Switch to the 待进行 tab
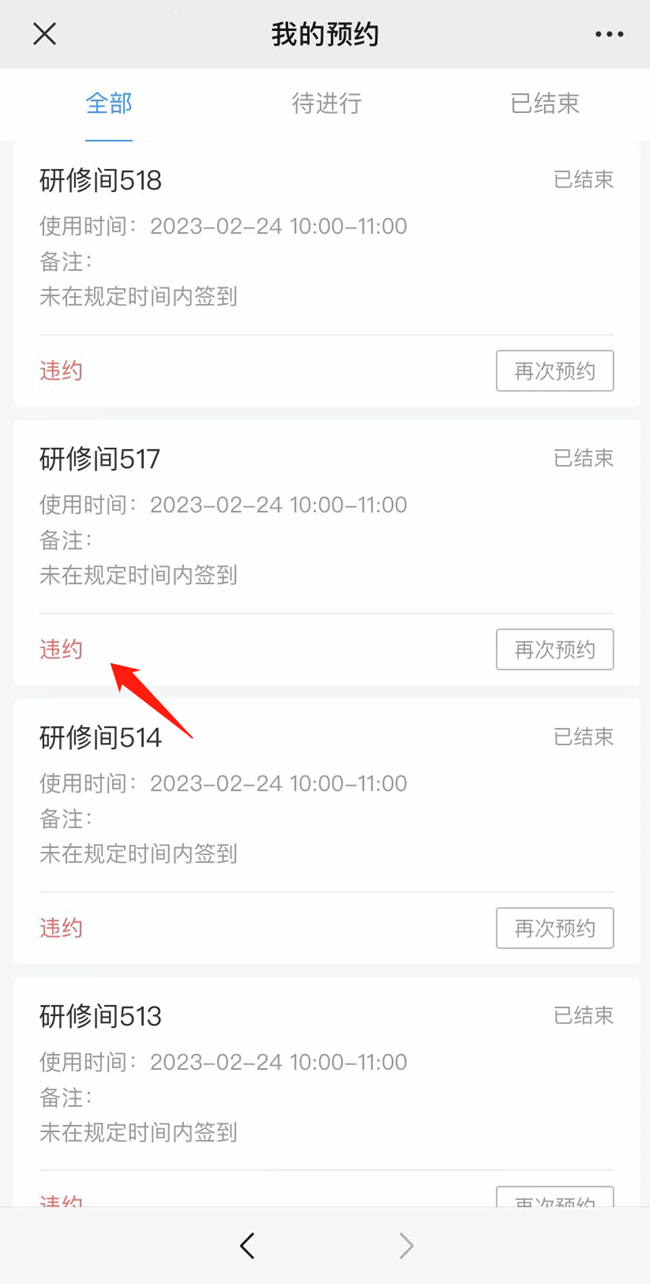650x1284 pixels. coord(326,103)
